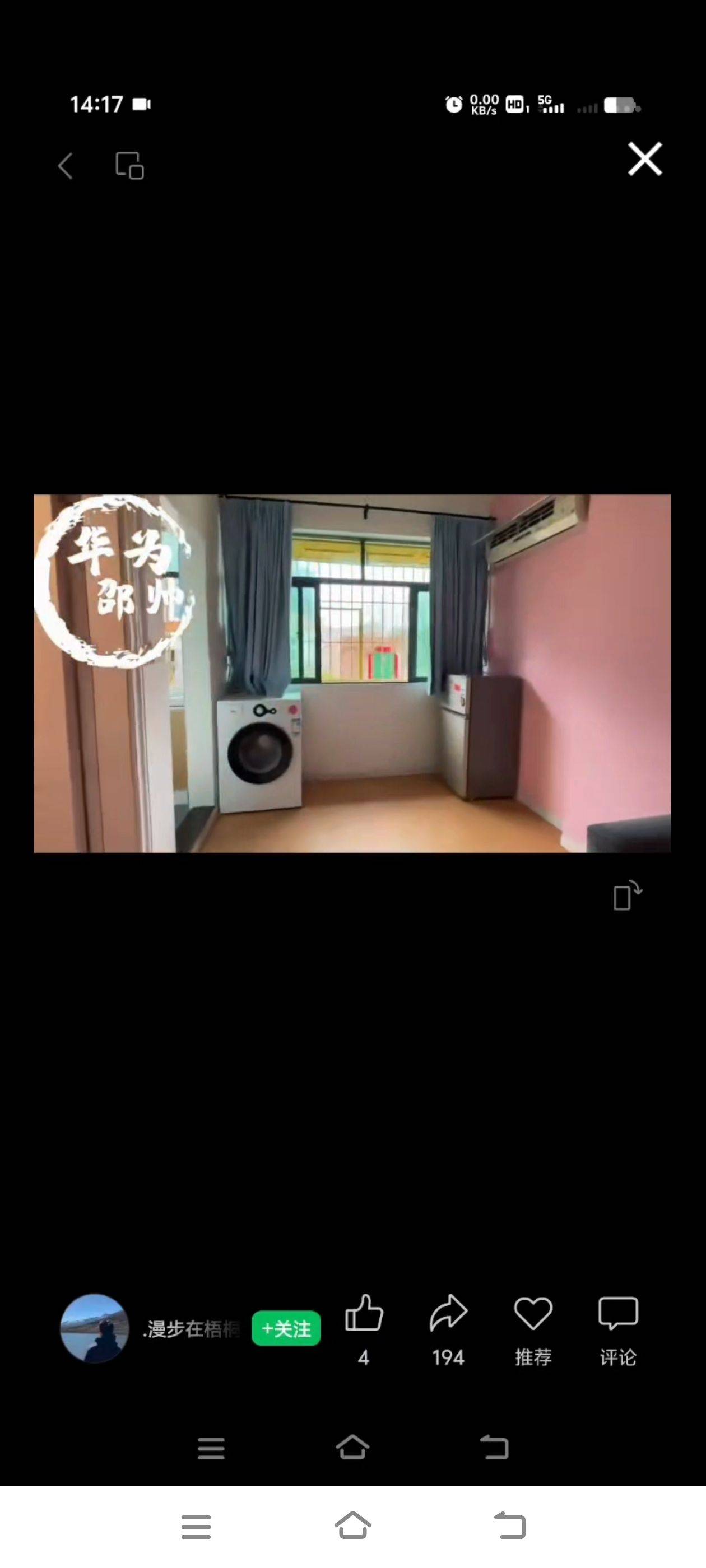Image resolution: width=706 pixels, height=1568 pixels.
Task: Go back using the top arrow
Action: [66, 166]
